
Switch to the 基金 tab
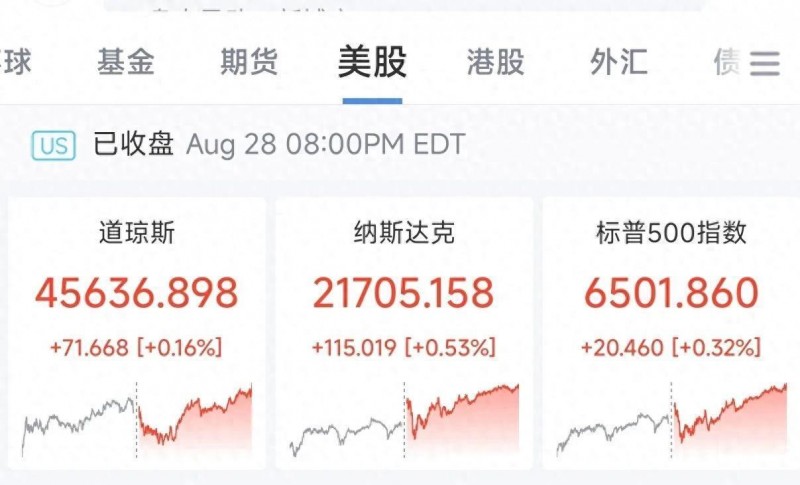(125, 63)
